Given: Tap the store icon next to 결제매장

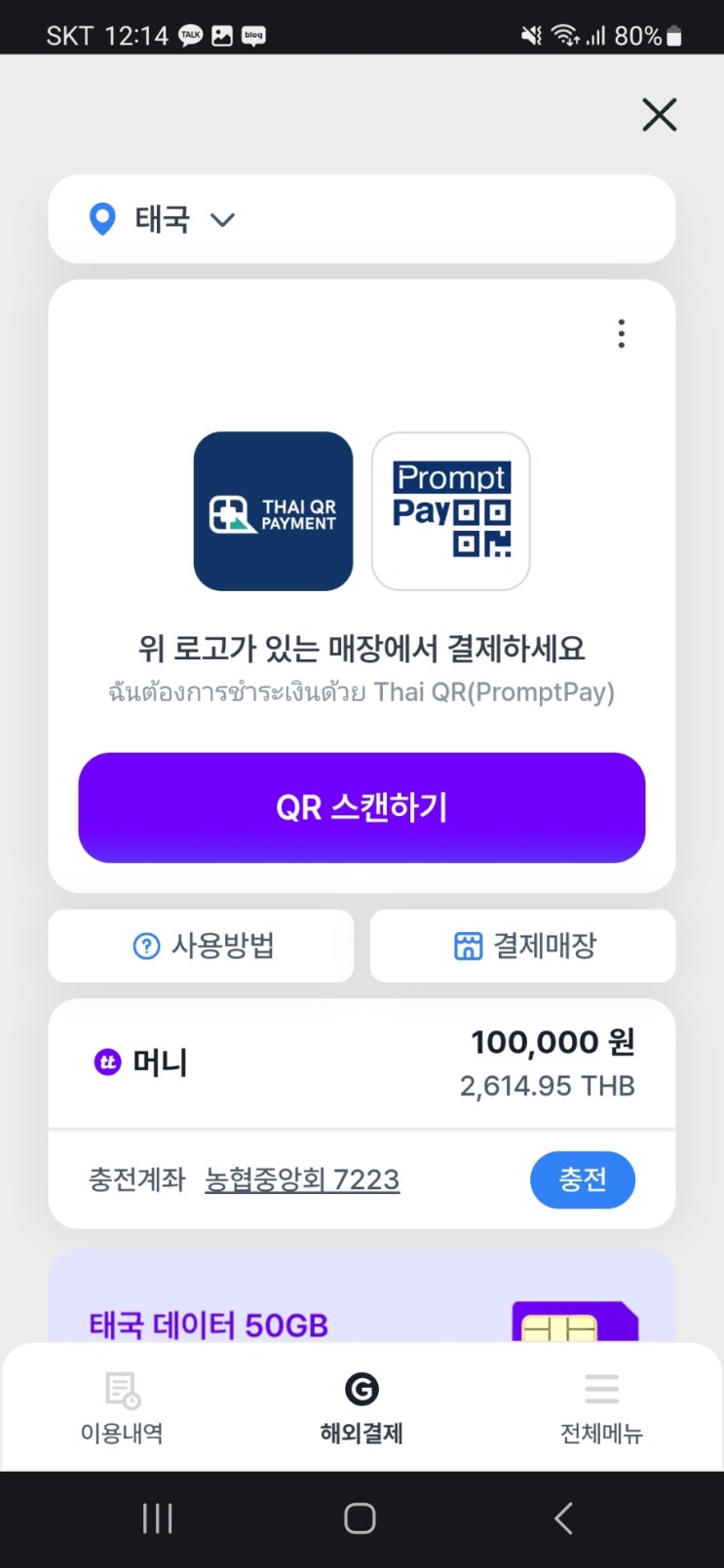Looking at the screenshot, I should click(469, 944).
